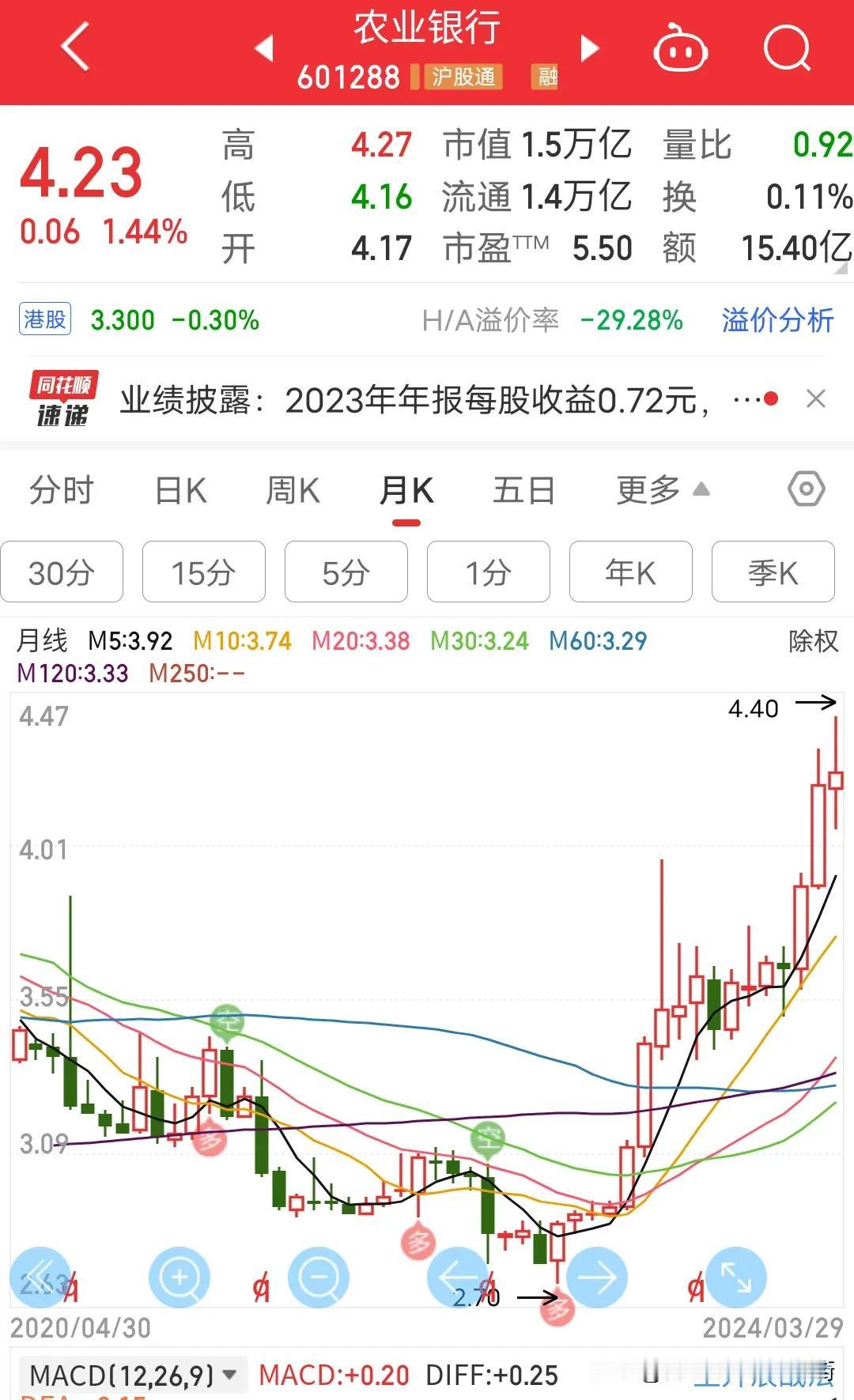Switch to 周K chart tab
Image resolution: width=854 pixels, height=1400 pixels.
click(293, 490)
